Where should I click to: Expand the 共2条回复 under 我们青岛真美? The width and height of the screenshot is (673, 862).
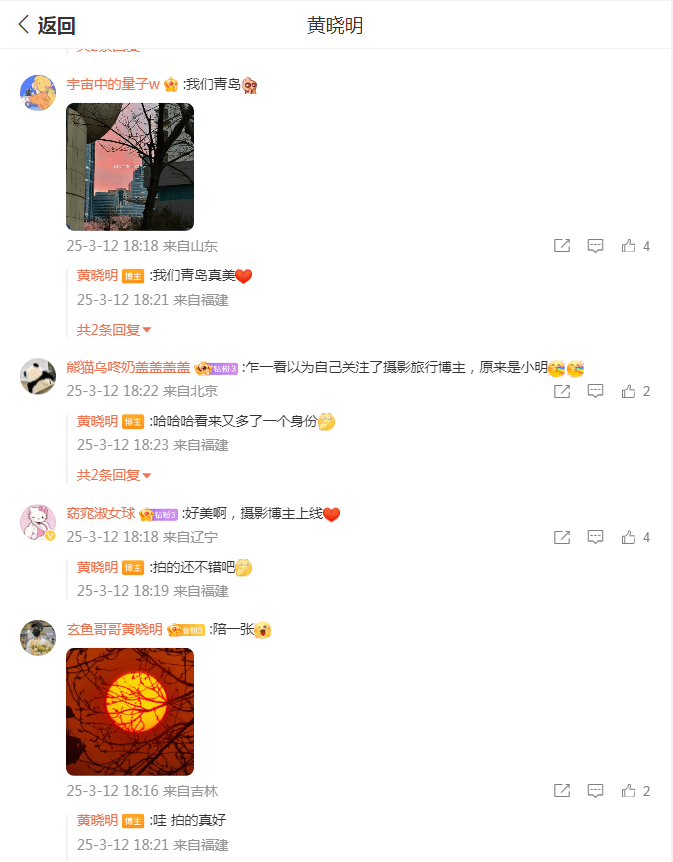click(114, 330)
